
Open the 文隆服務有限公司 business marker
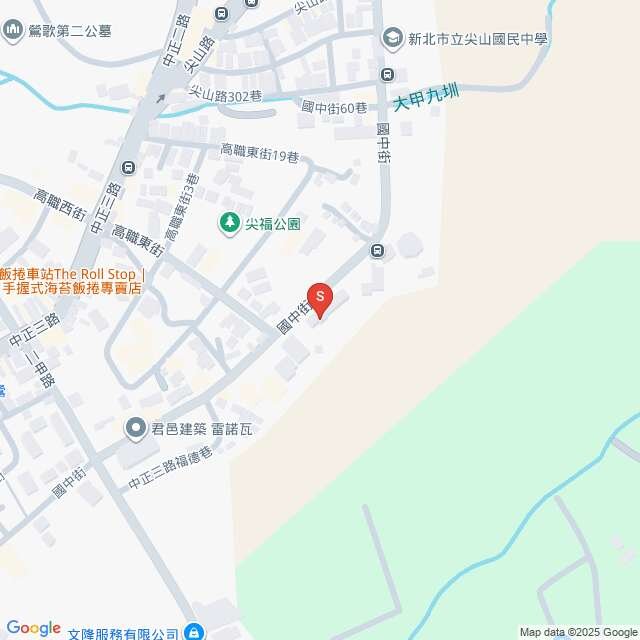click(195, 632)
